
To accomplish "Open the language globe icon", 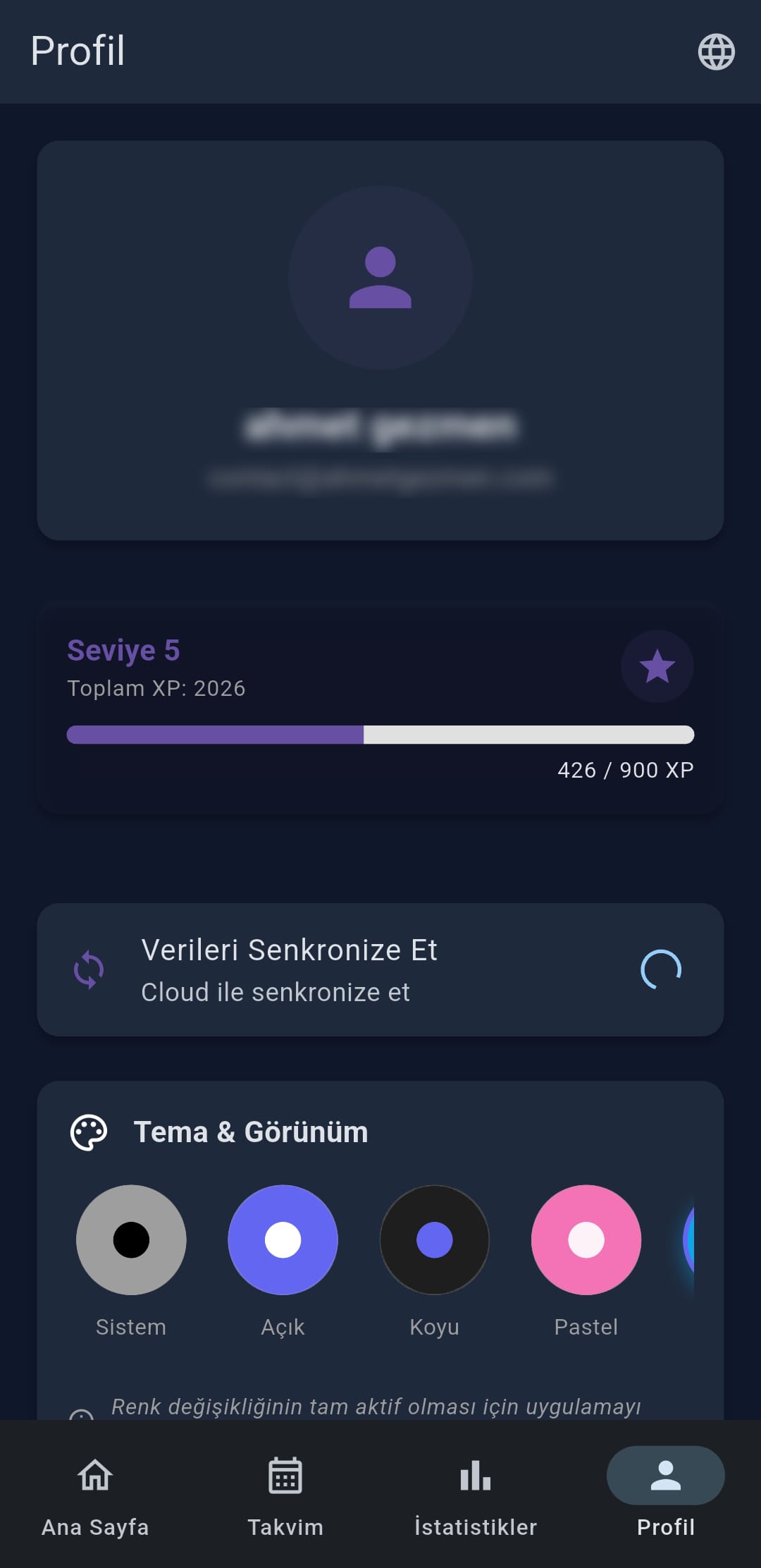I will click(716, 52).
